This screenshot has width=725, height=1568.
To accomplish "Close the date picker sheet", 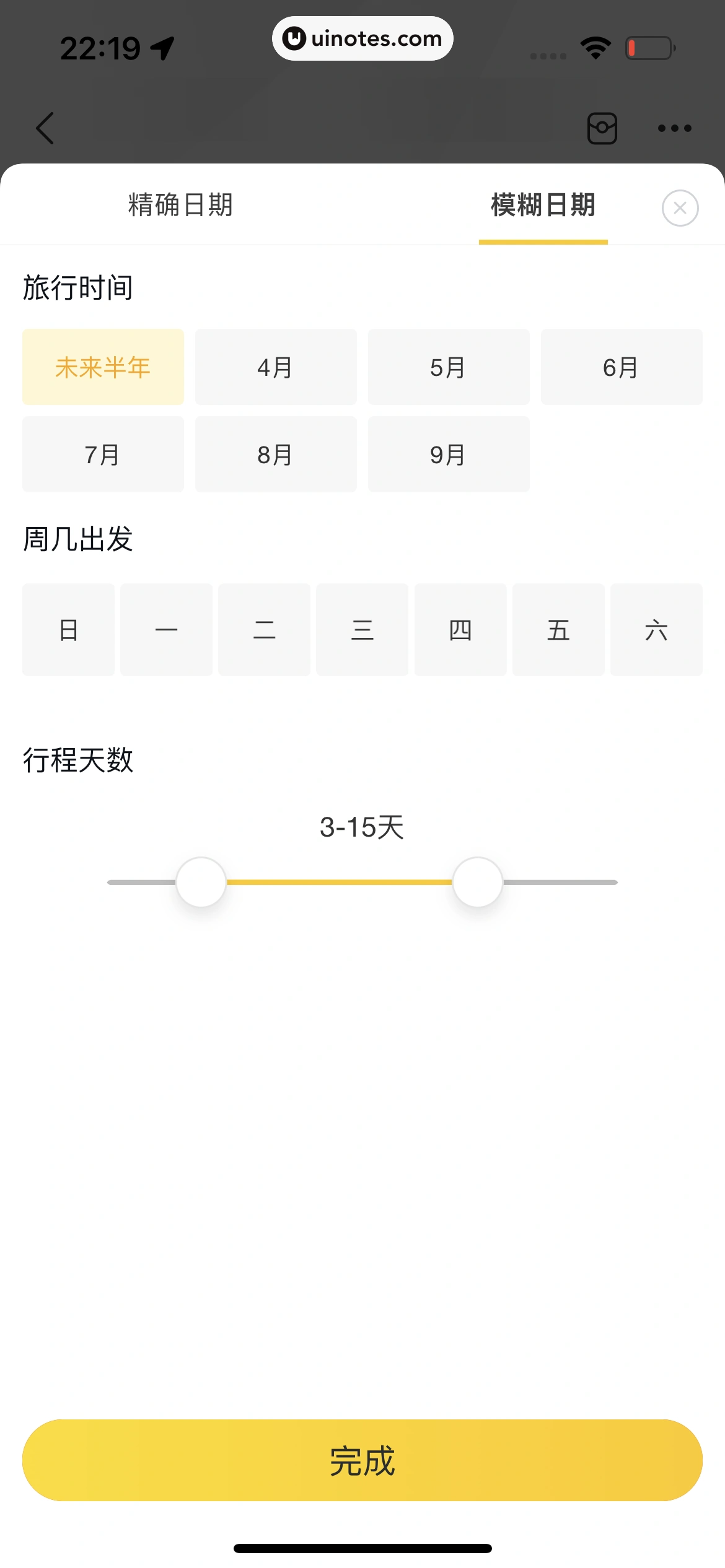I will pos(680,208).
